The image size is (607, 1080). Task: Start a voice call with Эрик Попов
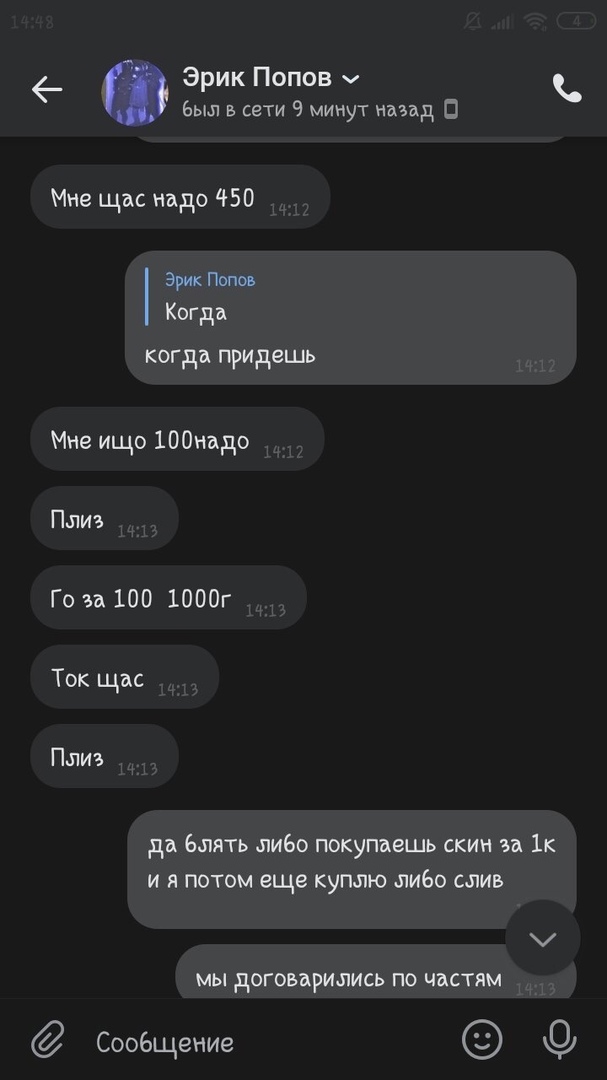566,90
